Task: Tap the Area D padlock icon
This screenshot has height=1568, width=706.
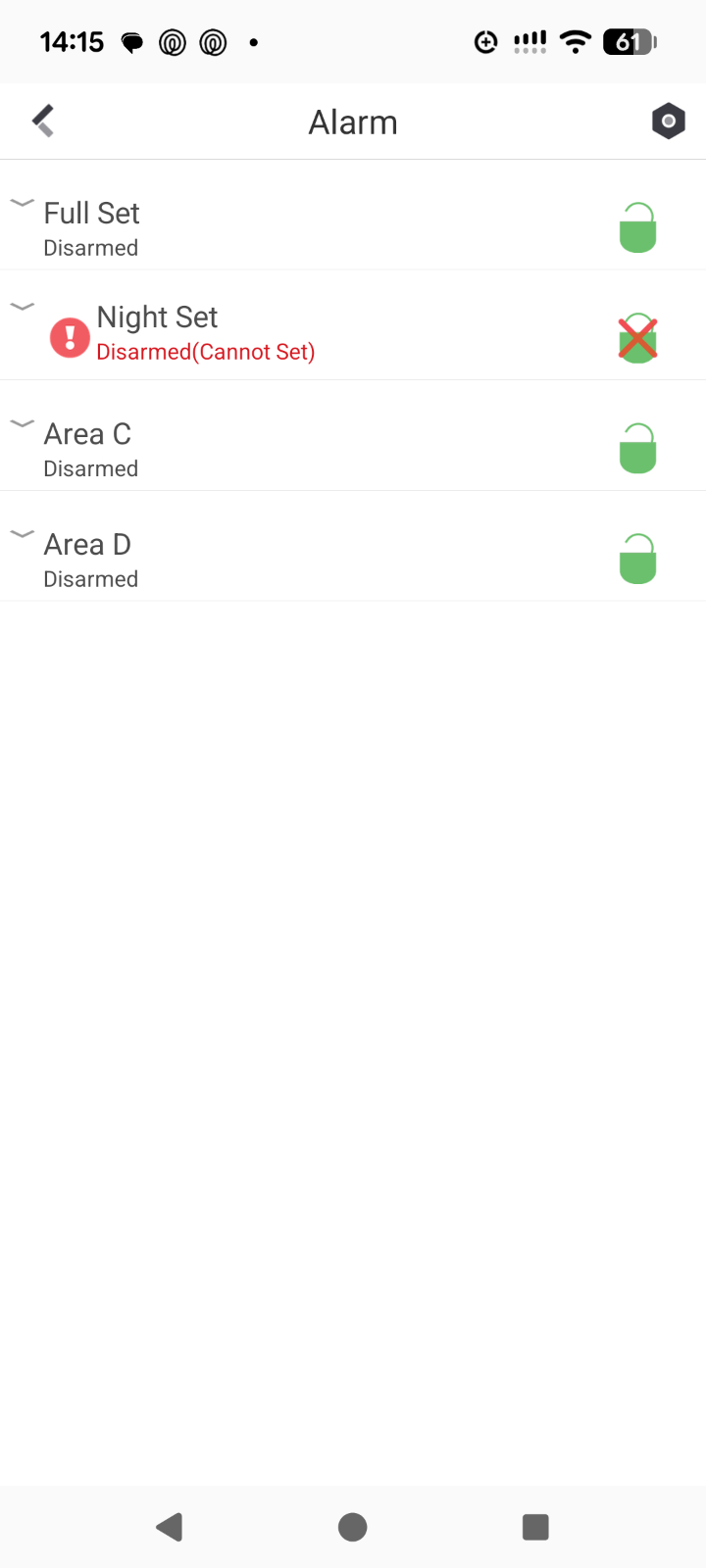Action: point(637,559)
